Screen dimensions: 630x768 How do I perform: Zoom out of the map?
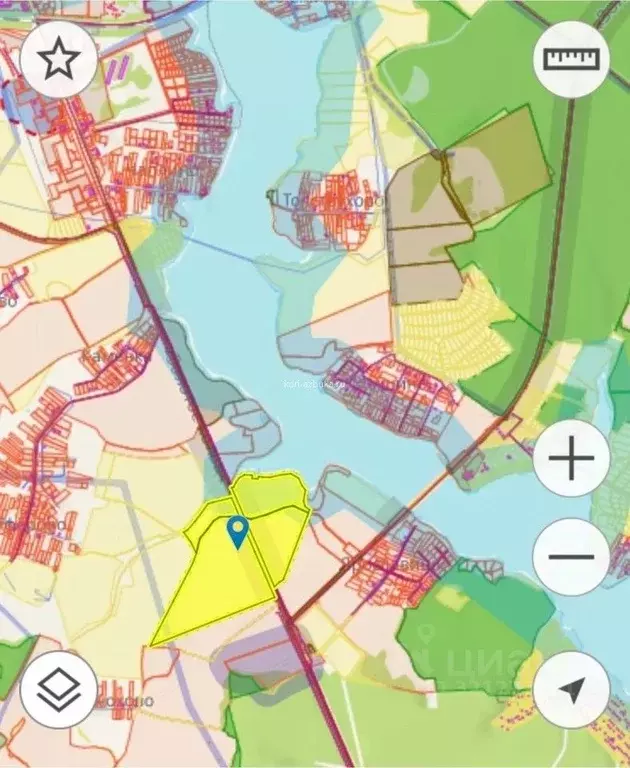click(x=571, y=557)
